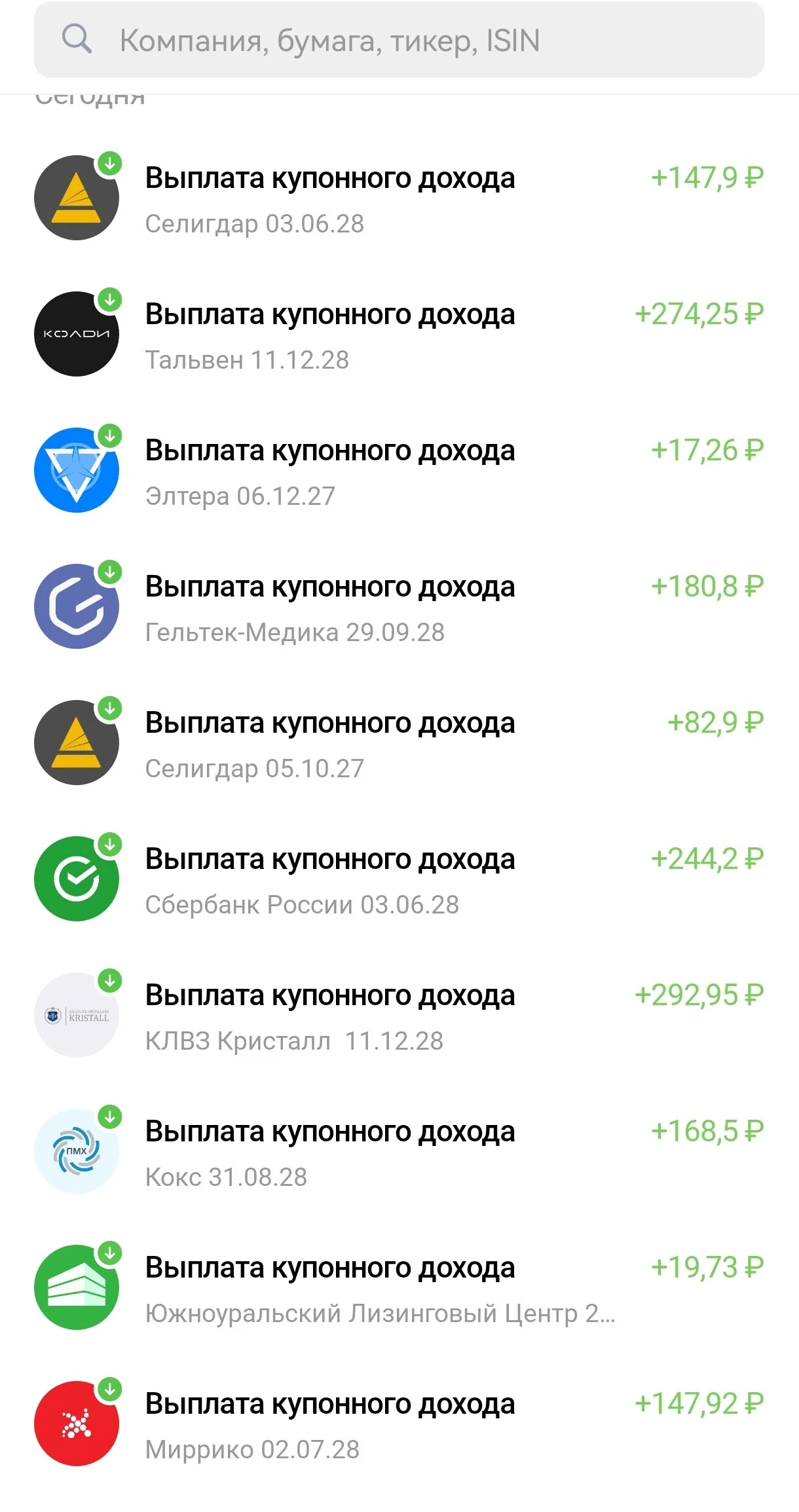The image size is (799, 1512).
Task: View the Элтера 06.12.27 coupon payout details
Action: [399, 470]
